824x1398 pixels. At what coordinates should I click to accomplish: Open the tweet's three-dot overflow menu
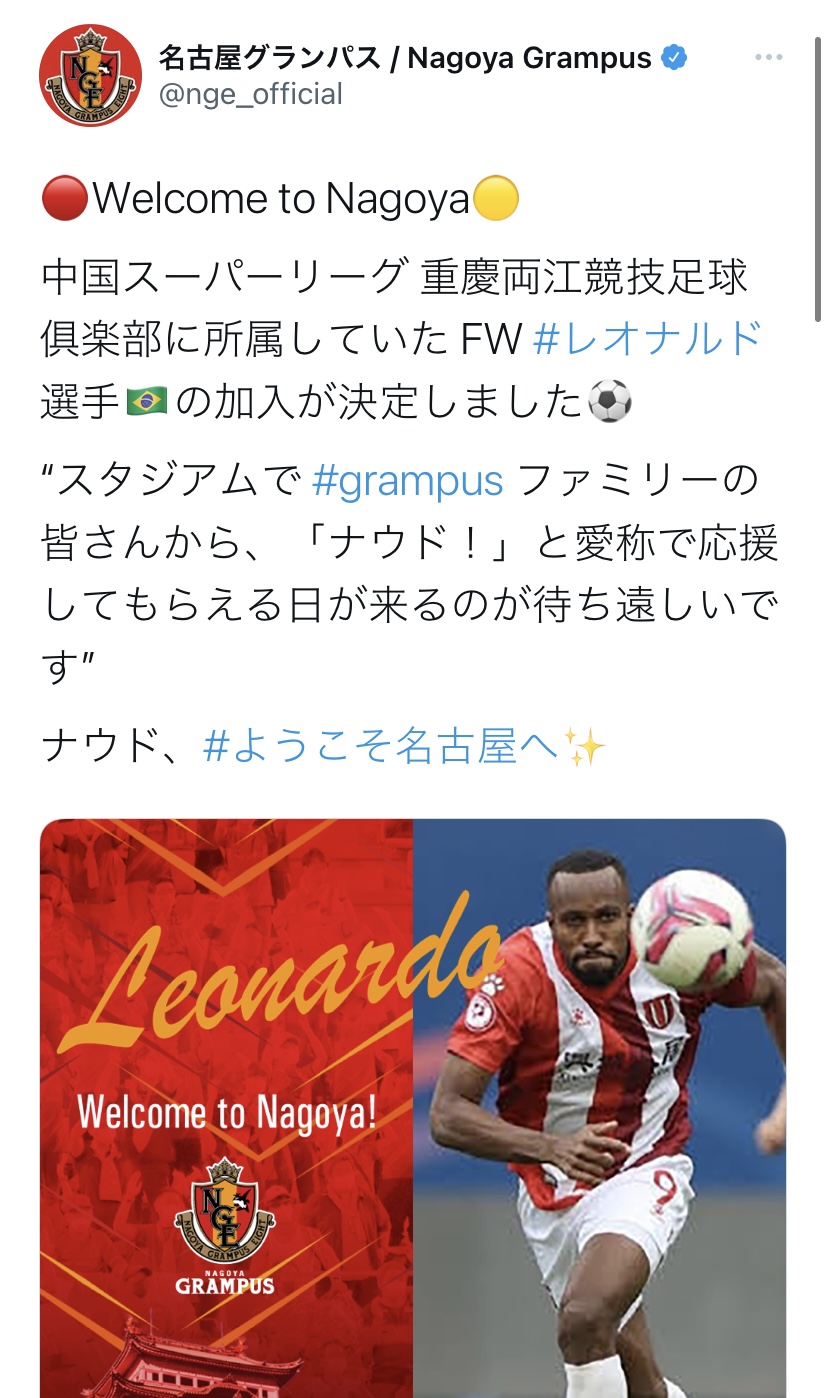coord(768,58)
